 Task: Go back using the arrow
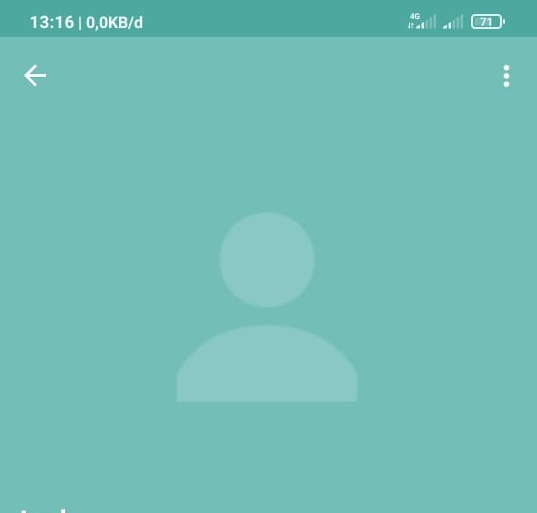pos(35,76)
